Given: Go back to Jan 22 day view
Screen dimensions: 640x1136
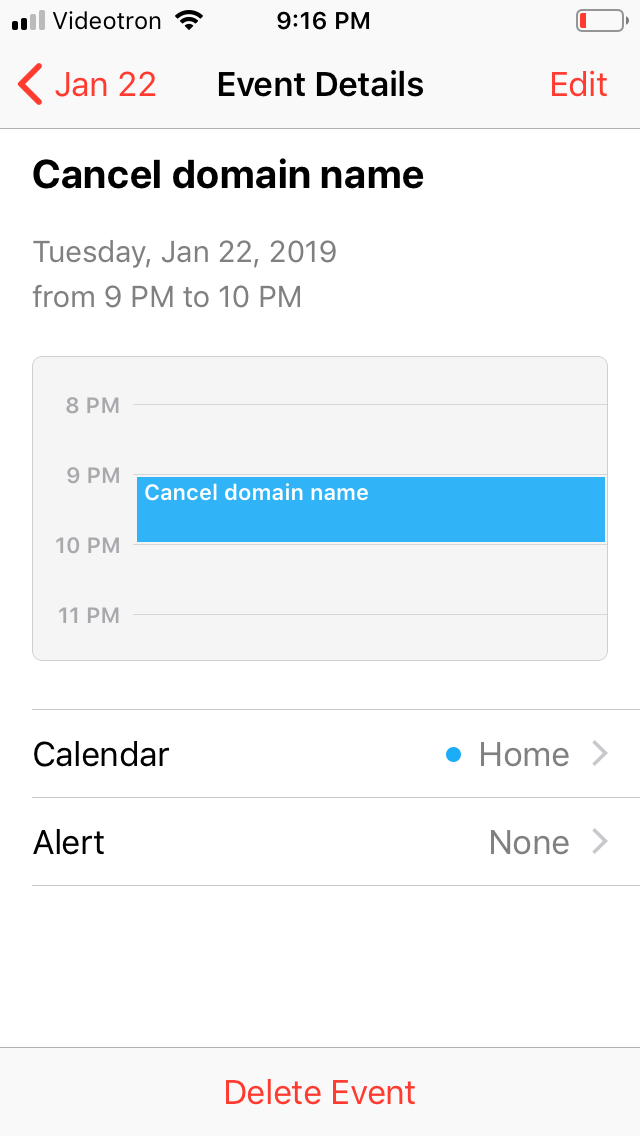Looking at the screenshot, I should [88, 85].
